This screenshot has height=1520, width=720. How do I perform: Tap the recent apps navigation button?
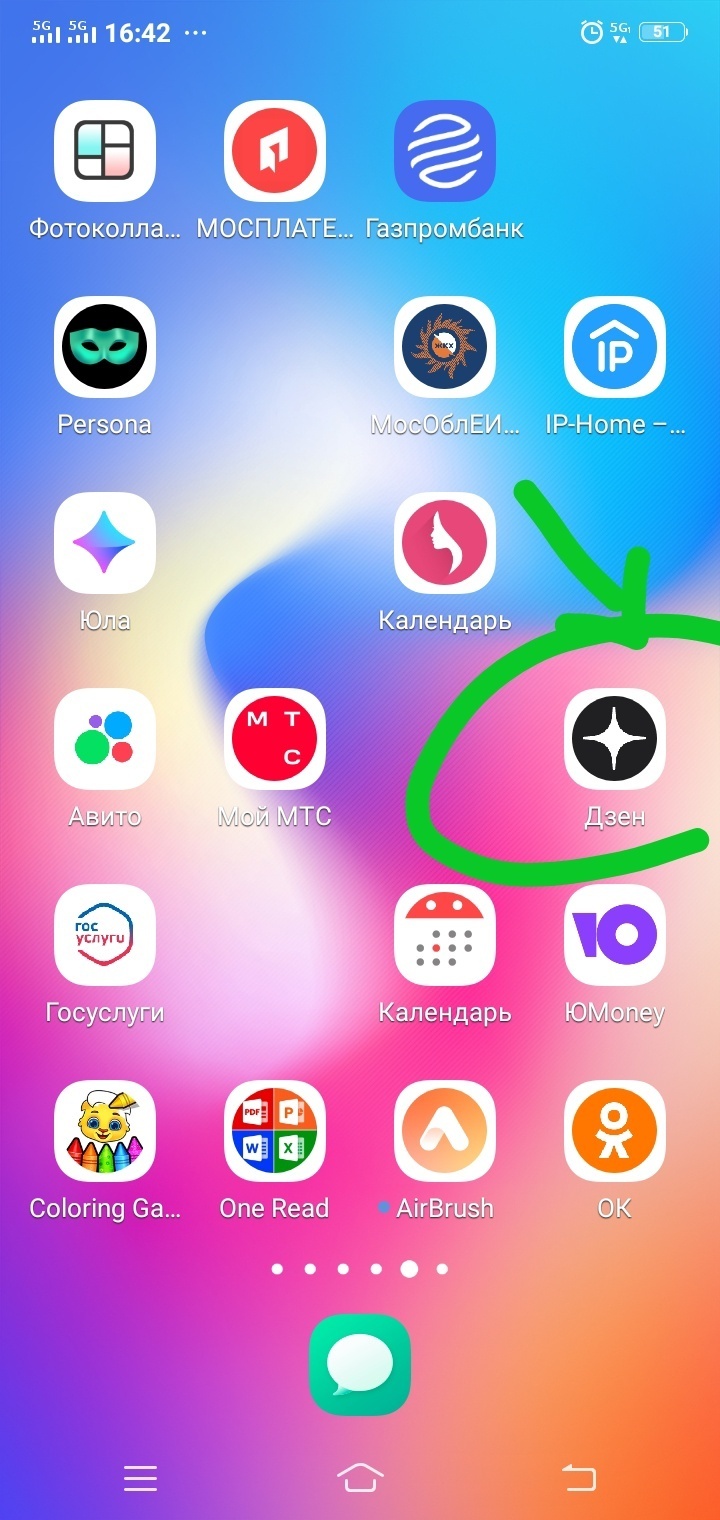click(140, 1478)
